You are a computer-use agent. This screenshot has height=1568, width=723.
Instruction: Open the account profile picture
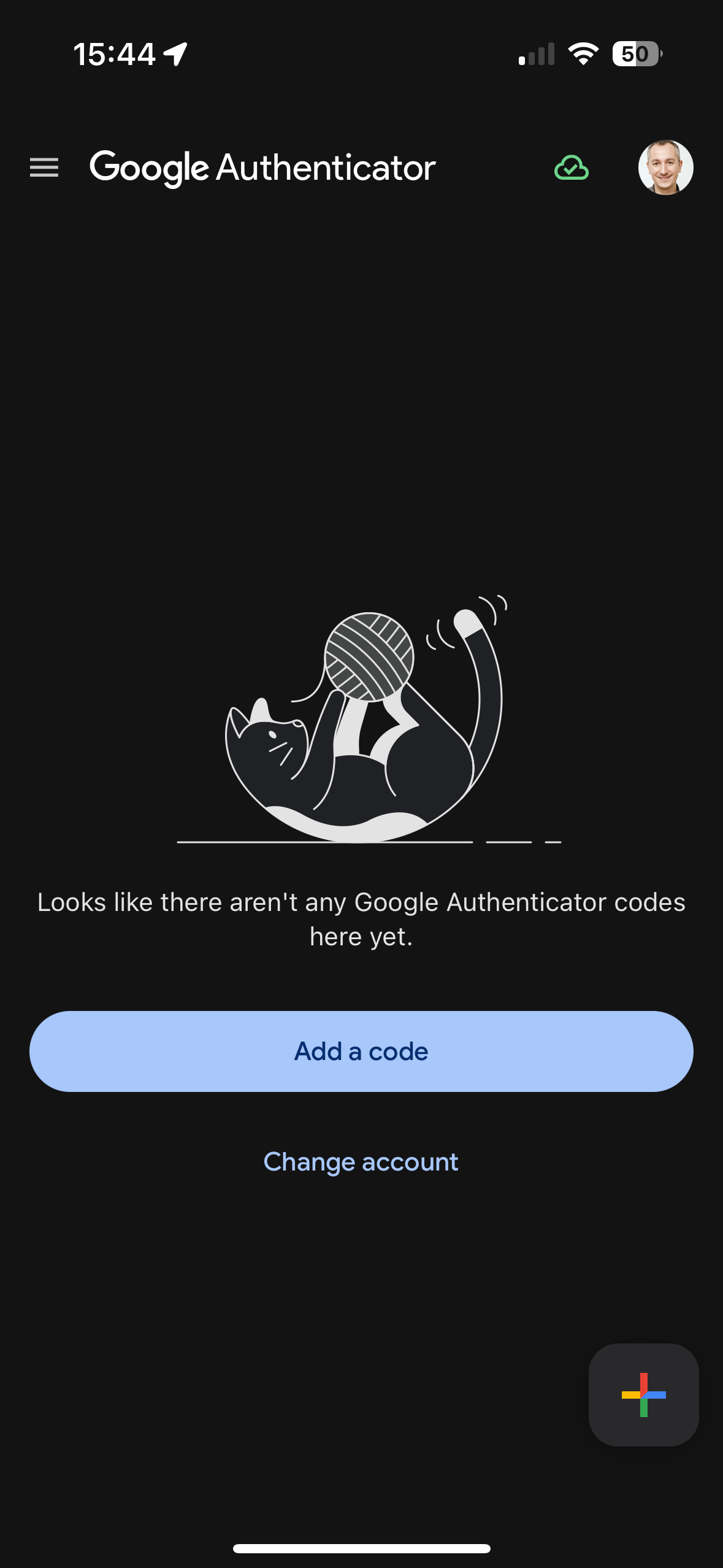pyautogui.click(x=665, y=167)
